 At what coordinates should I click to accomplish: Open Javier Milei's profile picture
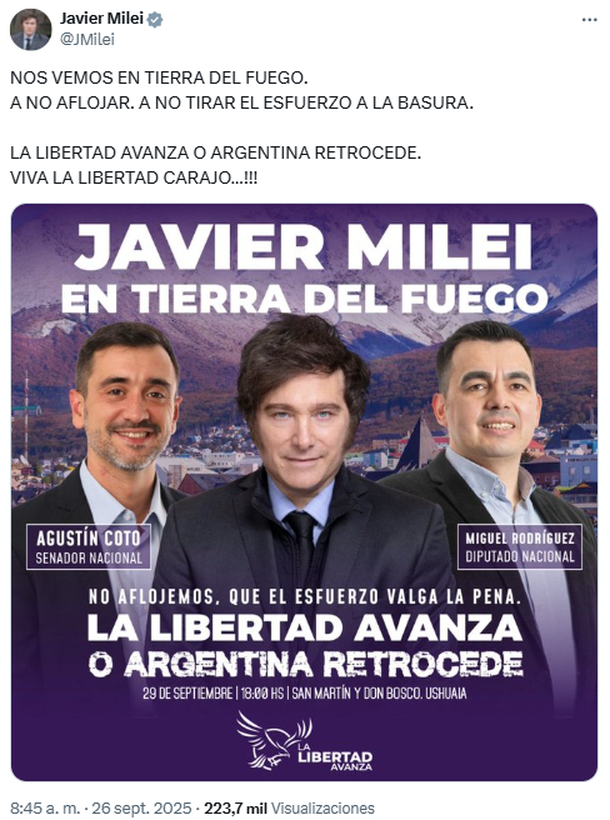(x=30, y=29)
